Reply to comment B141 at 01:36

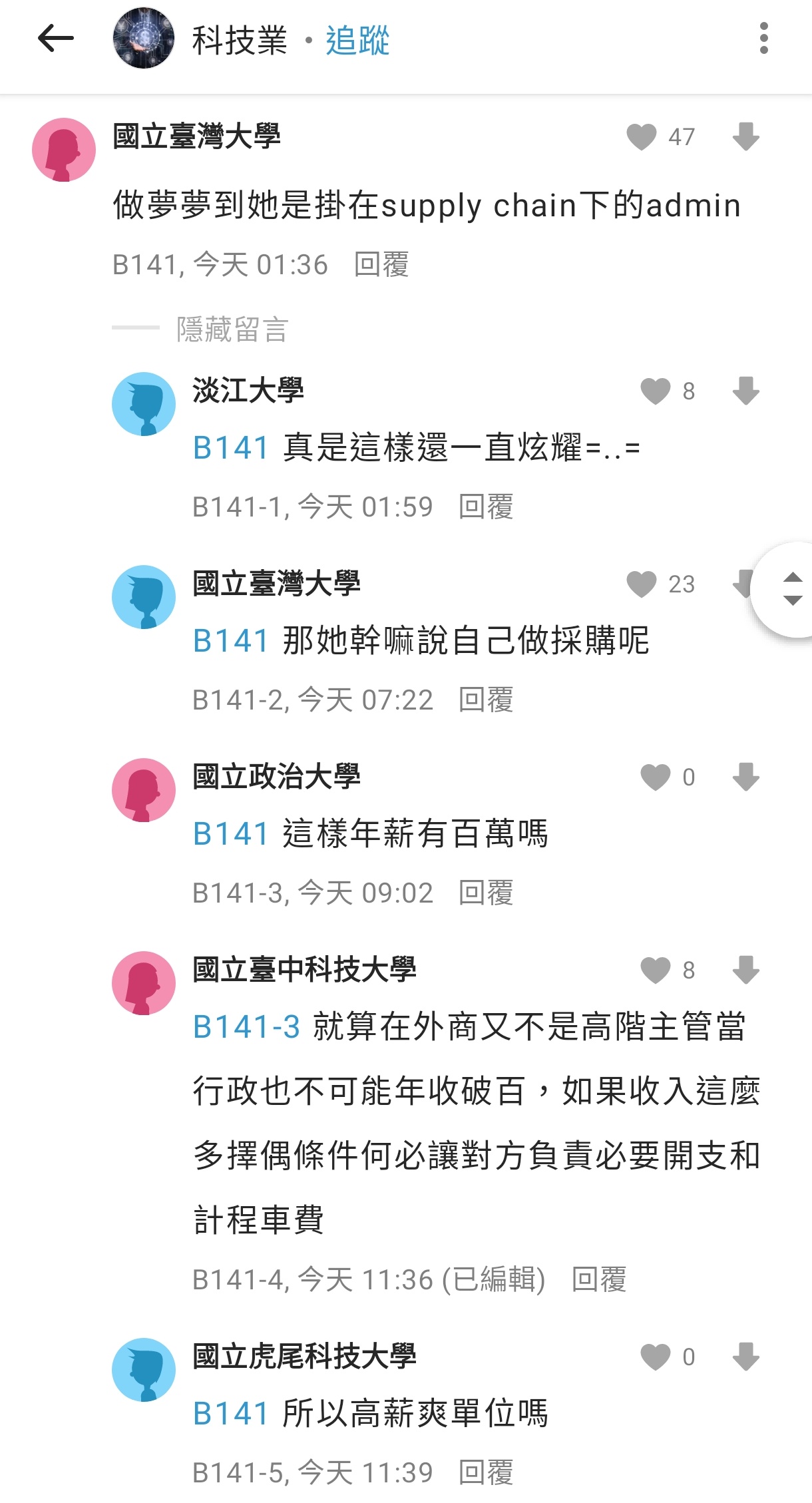[x=381, y=265]
